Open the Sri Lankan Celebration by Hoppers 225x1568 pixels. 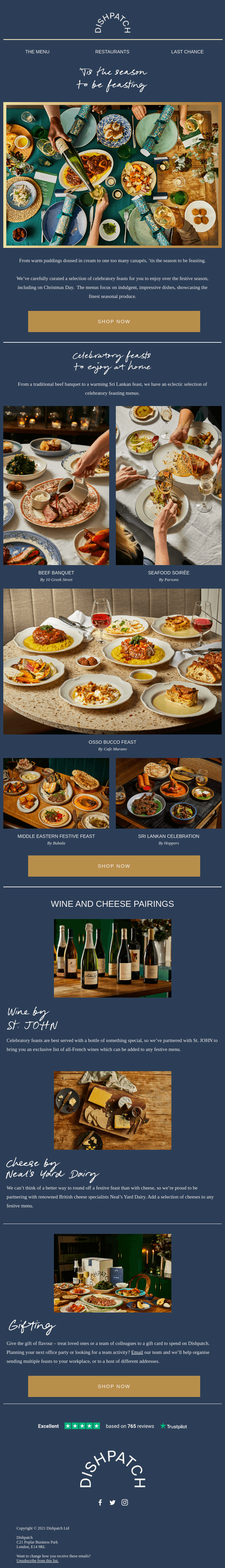(x=168, y=793)
